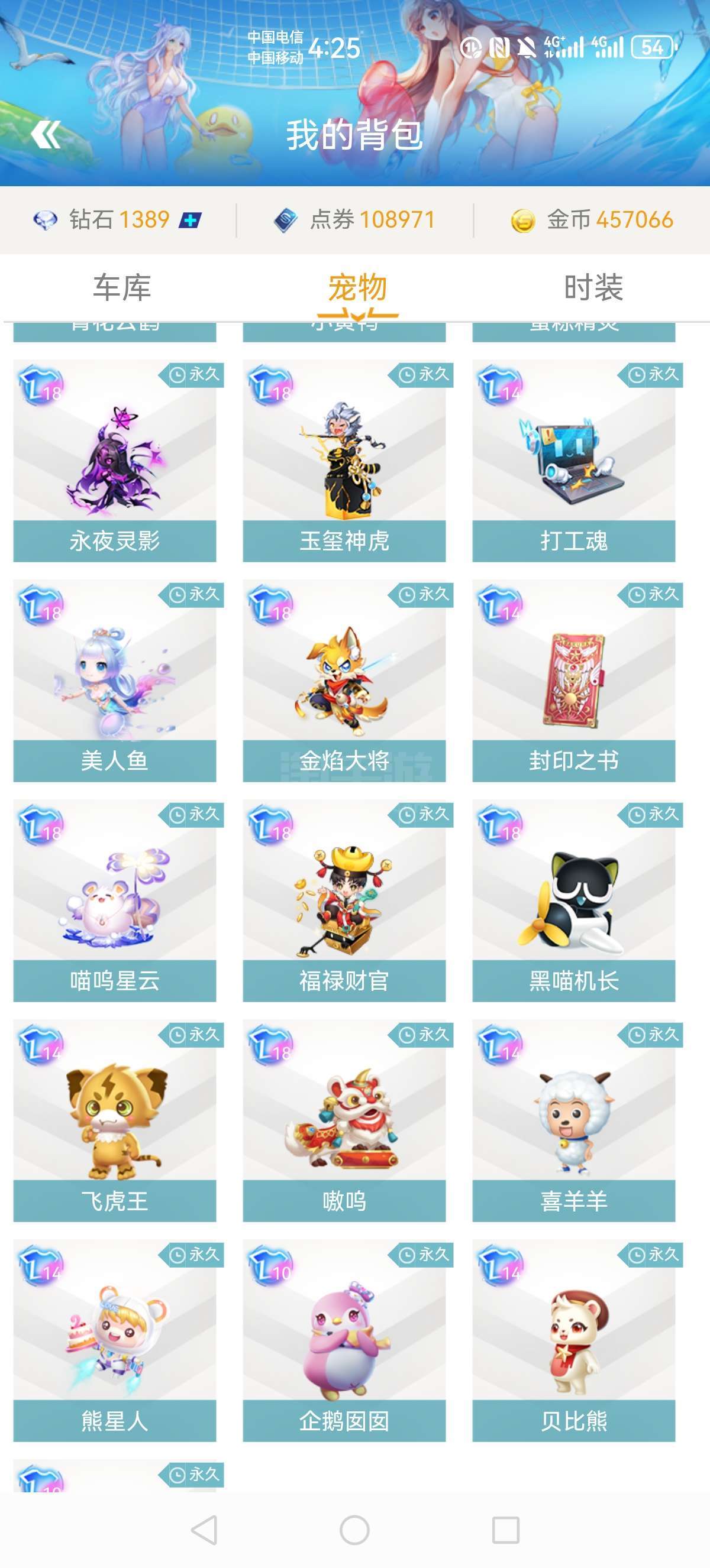Select the 玉玺神虎 pet

point(344,461)
